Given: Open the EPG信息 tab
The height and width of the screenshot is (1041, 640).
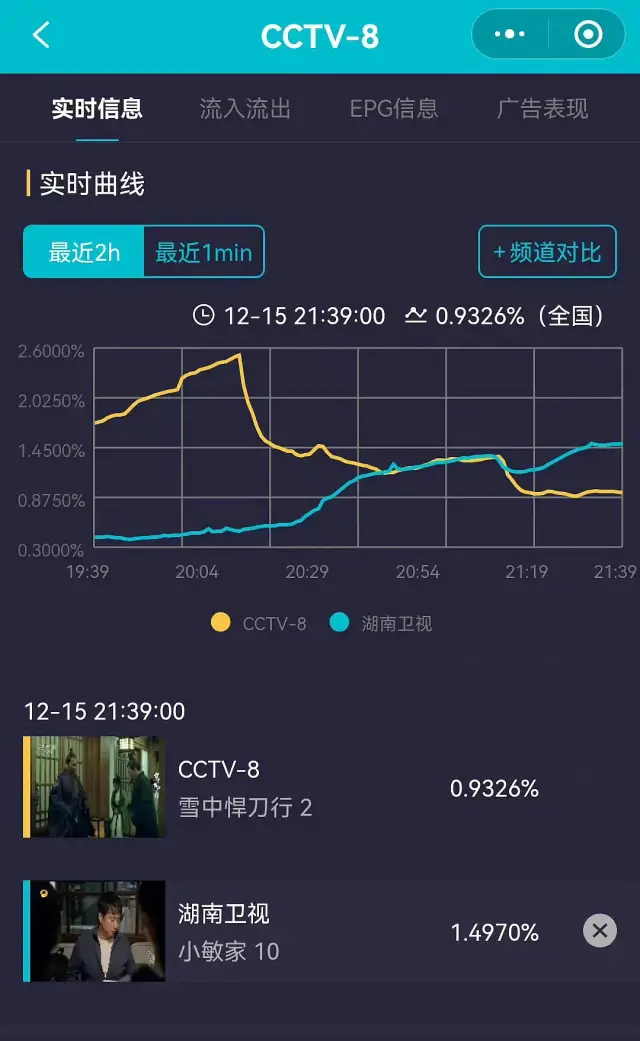Looking at the screenshot, I should coord(394,109).
